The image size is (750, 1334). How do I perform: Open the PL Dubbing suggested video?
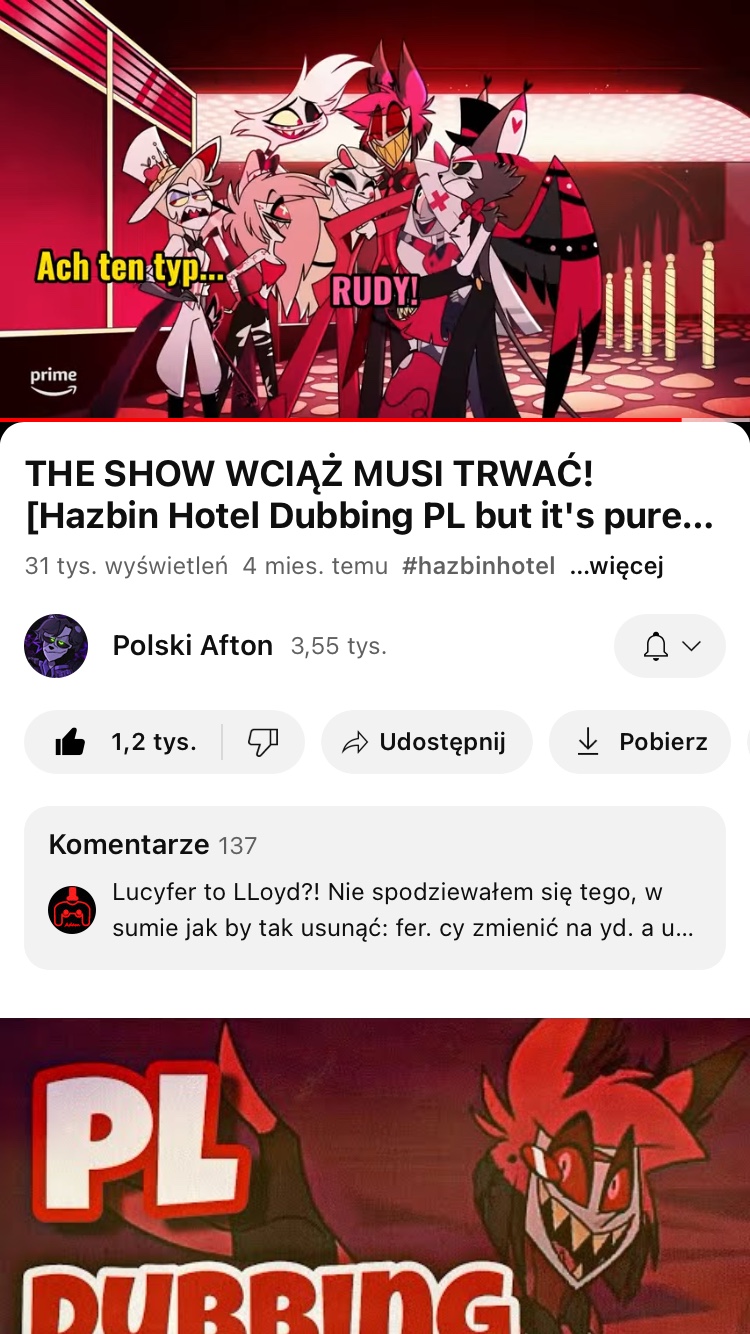tap(375, 1176)
